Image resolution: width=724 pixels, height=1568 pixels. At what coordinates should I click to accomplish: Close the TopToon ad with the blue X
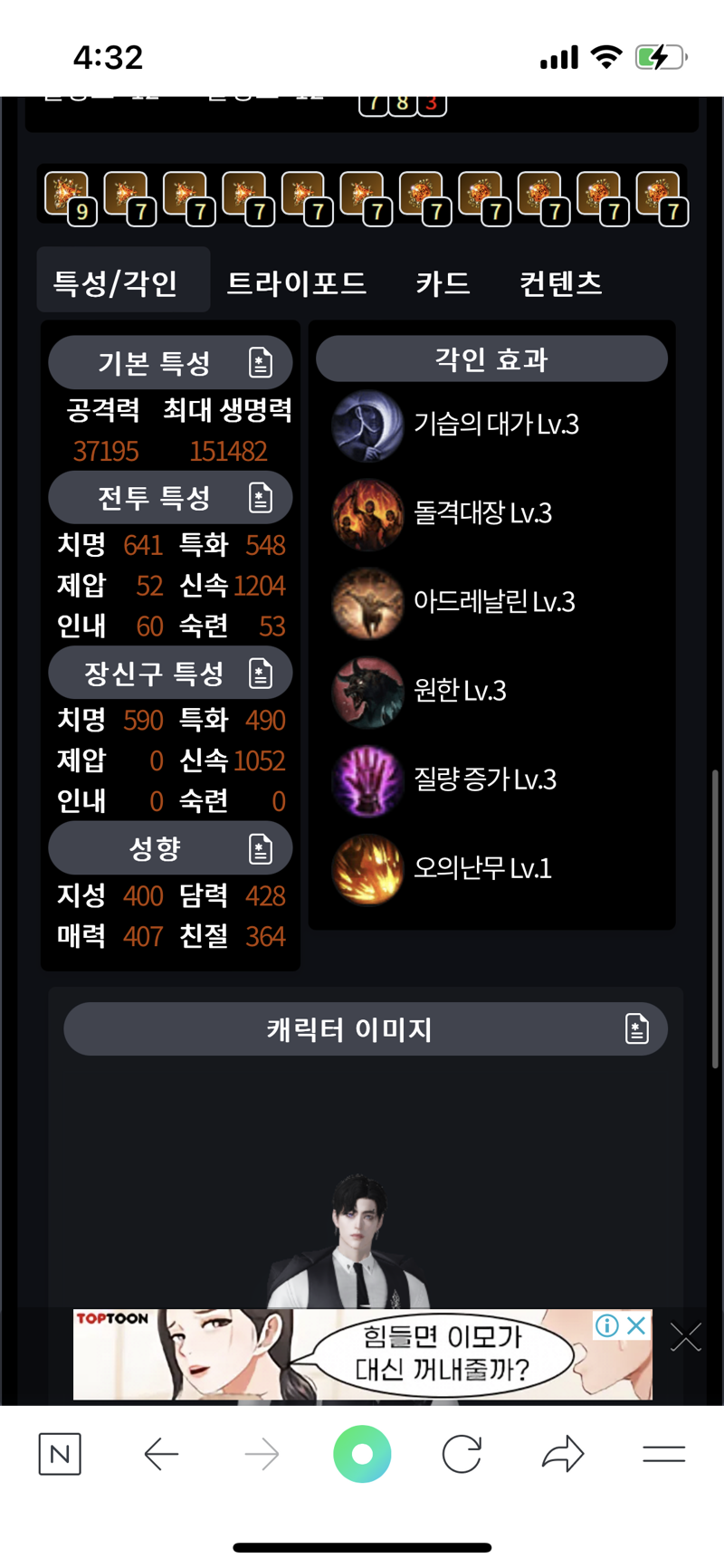coord(636,1325)
